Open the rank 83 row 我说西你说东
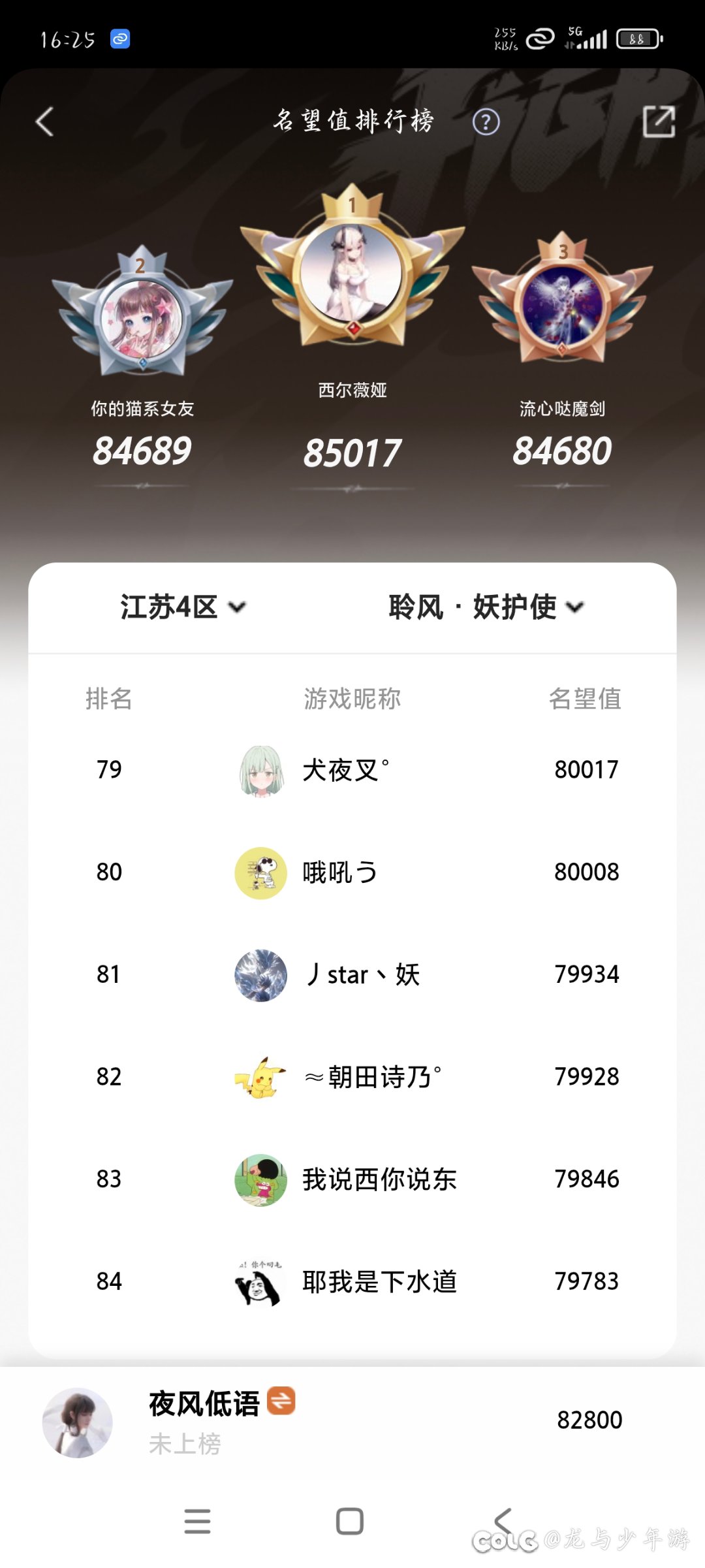This screenshot has height=1568, width=705. click(352, 1179)
